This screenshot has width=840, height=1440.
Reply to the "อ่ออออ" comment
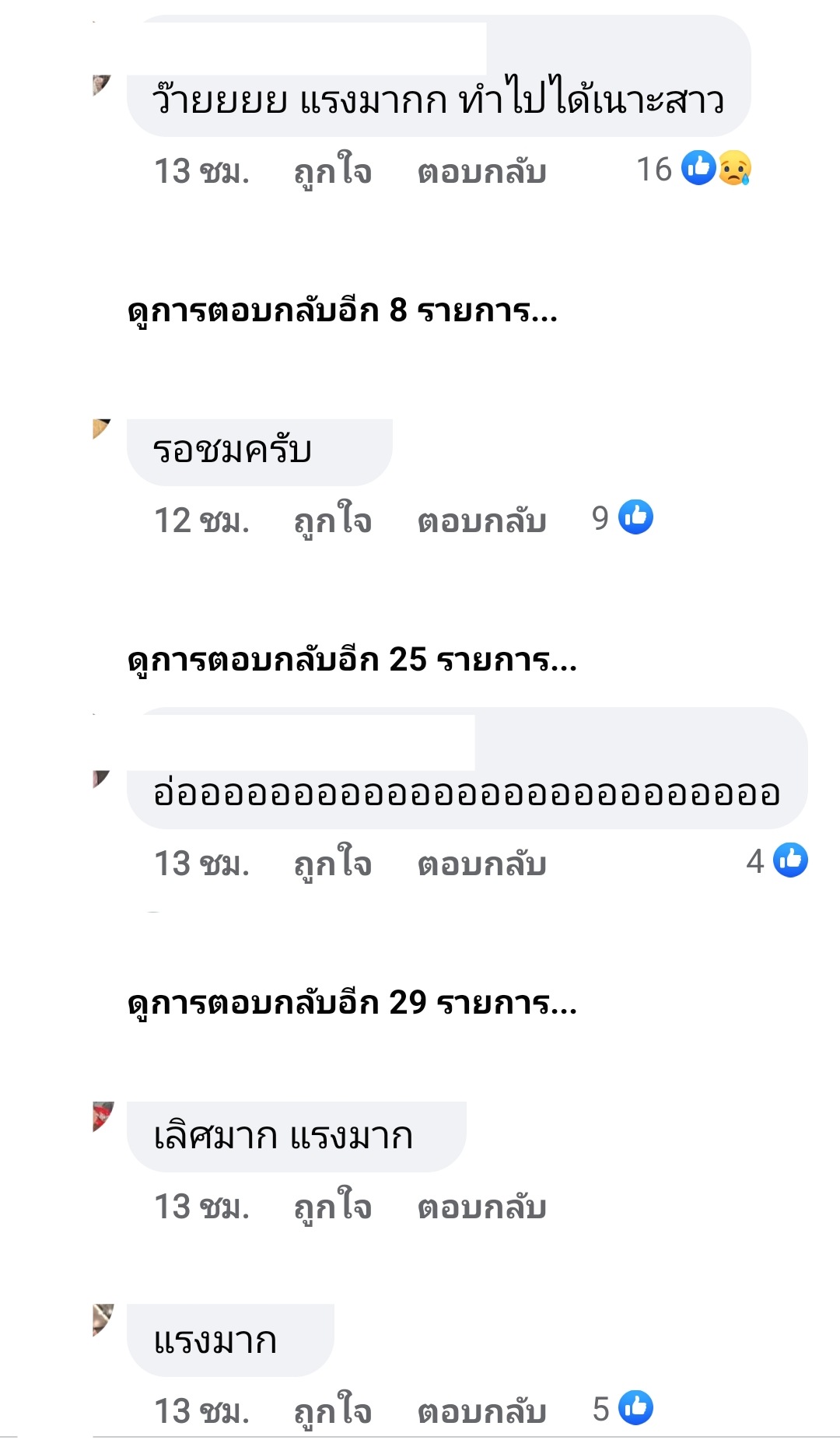click(481, 864)
